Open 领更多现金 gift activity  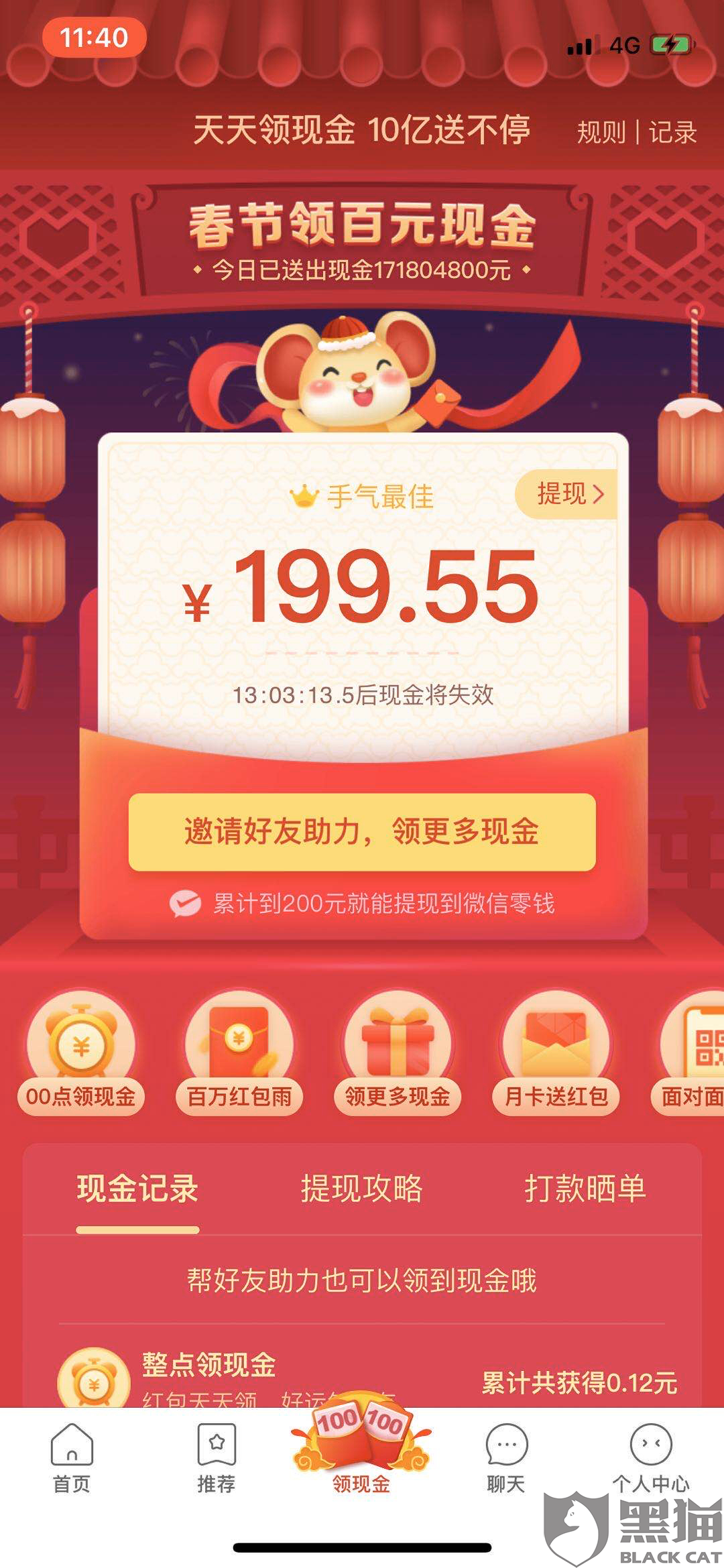click(398, 1052)
